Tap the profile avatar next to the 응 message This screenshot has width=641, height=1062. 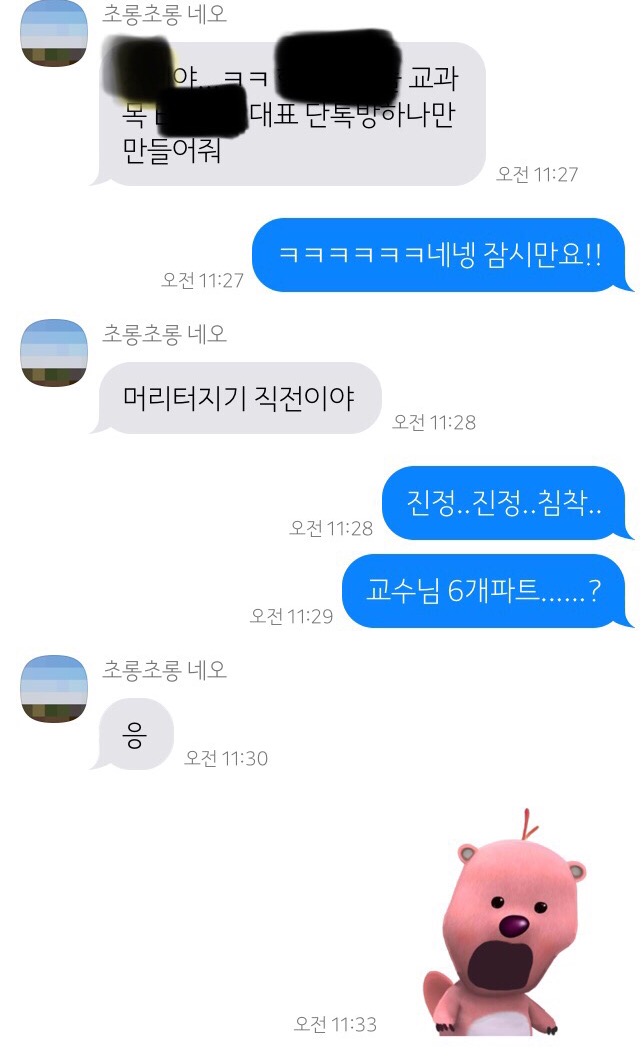point(54,689)
